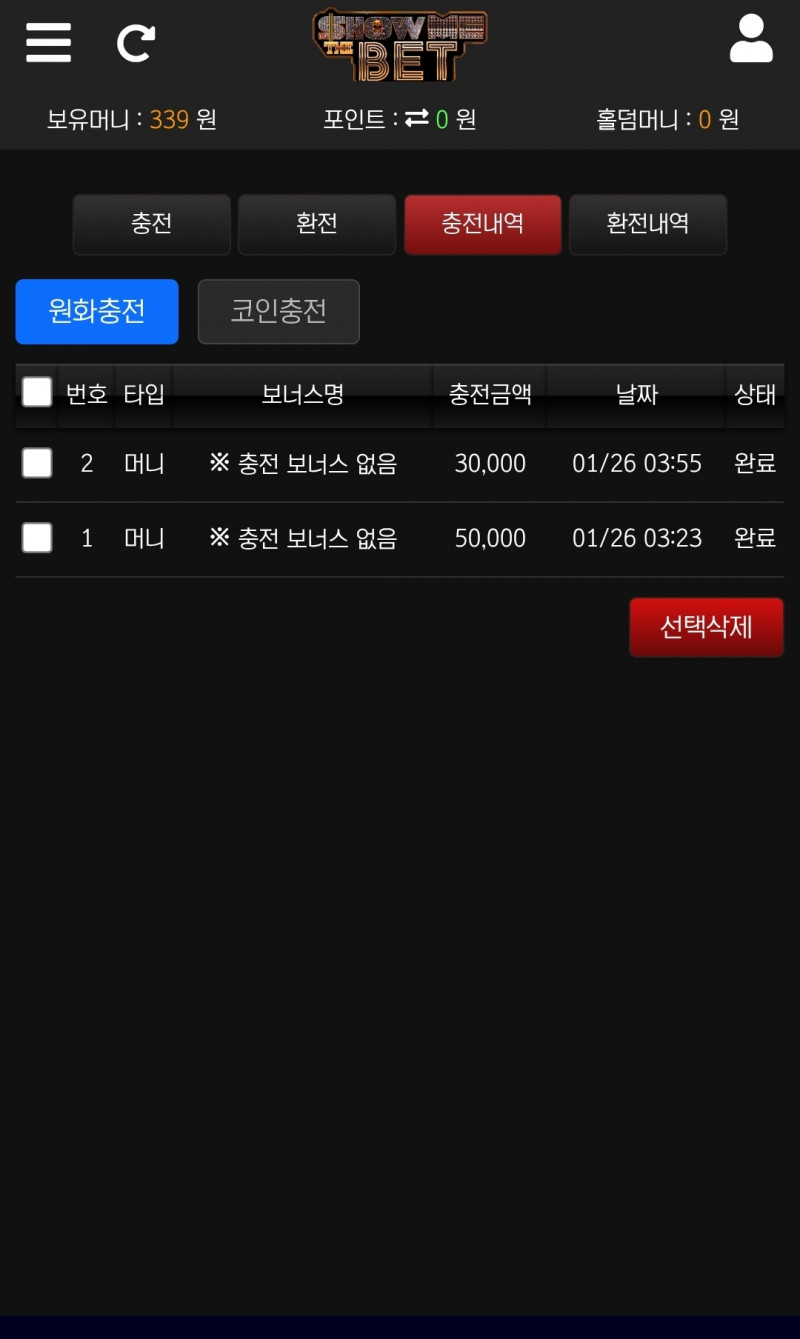The height and width of the screenshot is (1339, 800).
Task: Switch to the 환전 tab
Action: 317,223
